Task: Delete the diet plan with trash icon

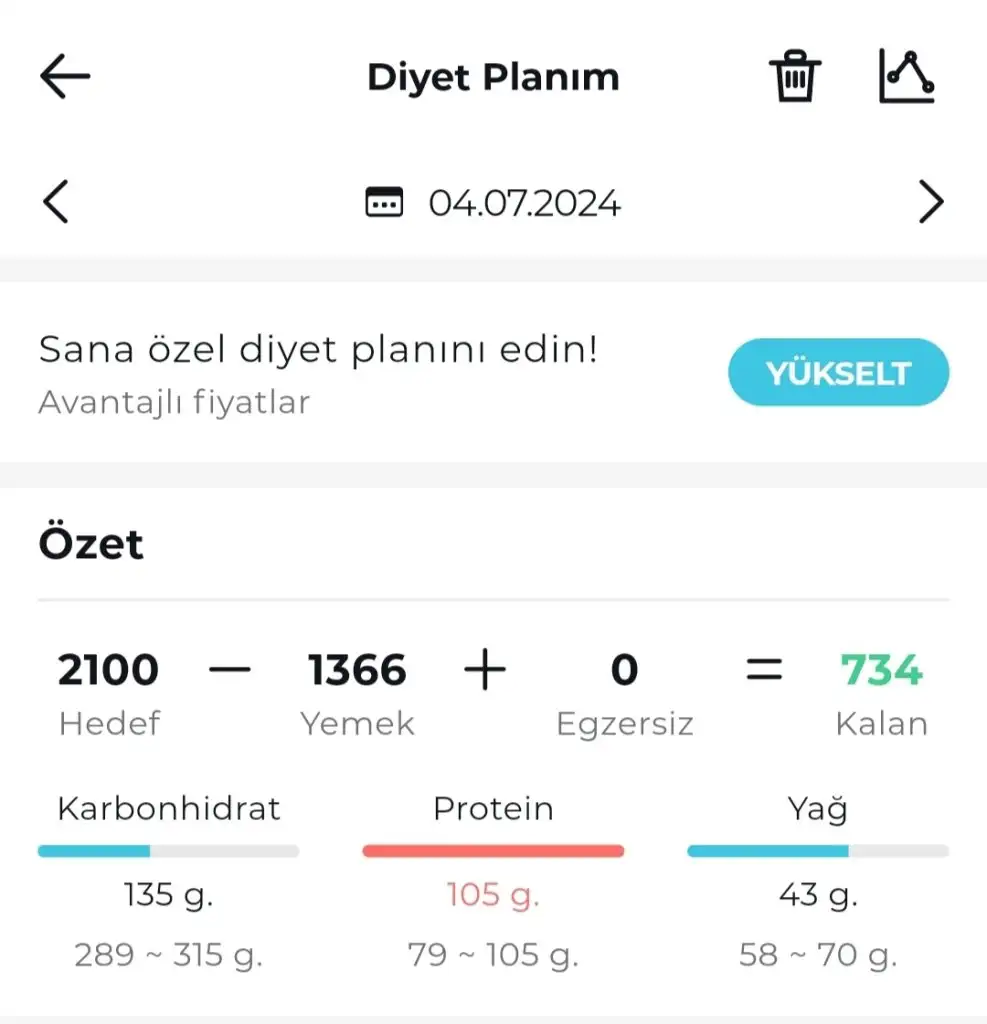Action: [794, 77]
